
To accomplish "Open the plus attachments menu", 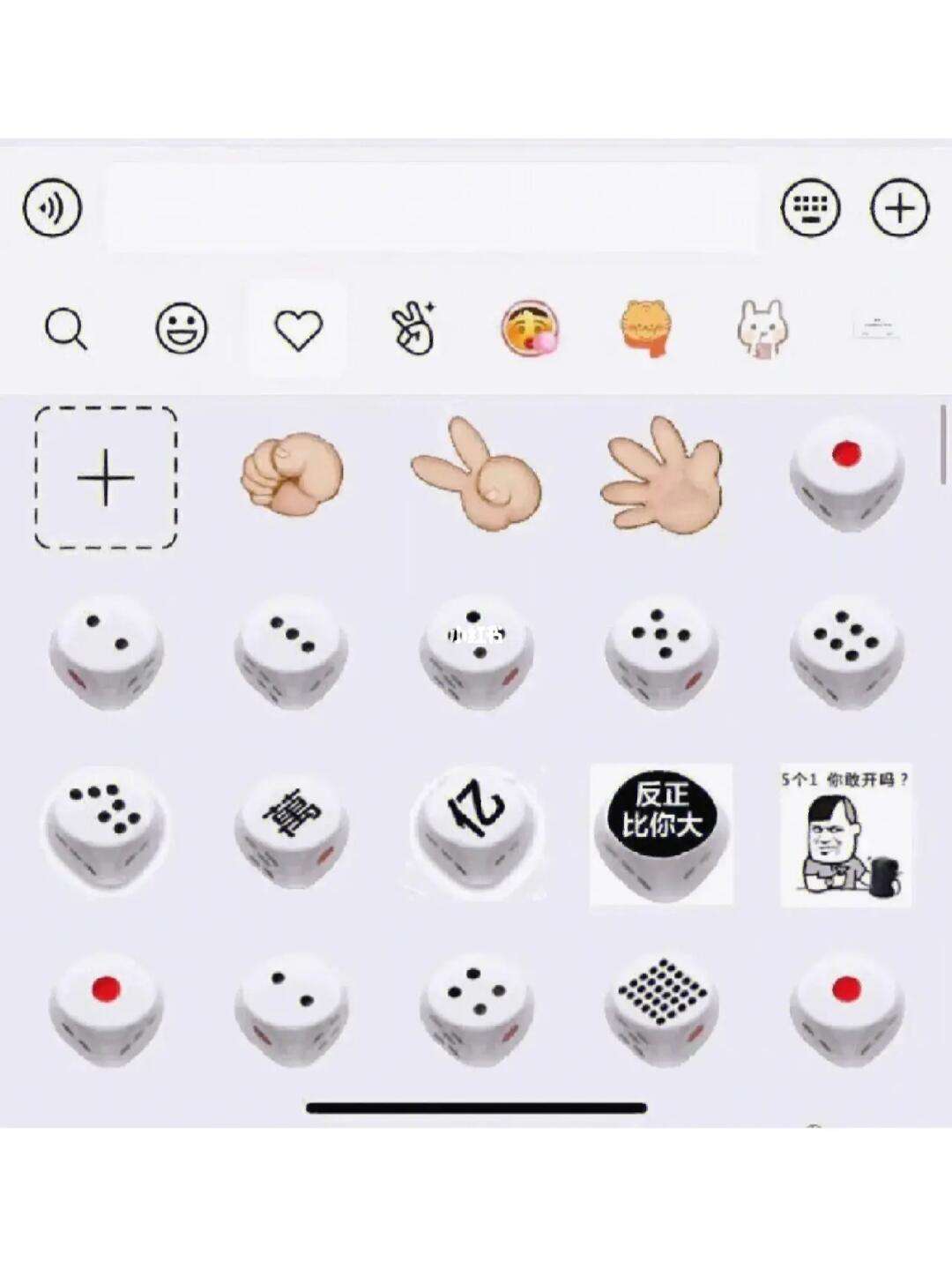I will click(899, 208).
